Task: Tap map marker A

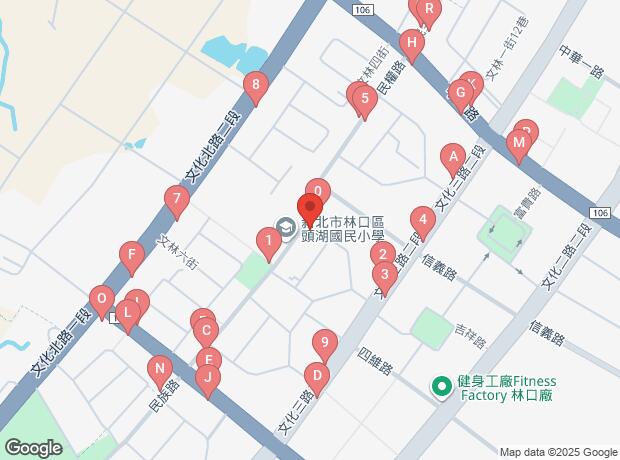Action: (452, 156)
